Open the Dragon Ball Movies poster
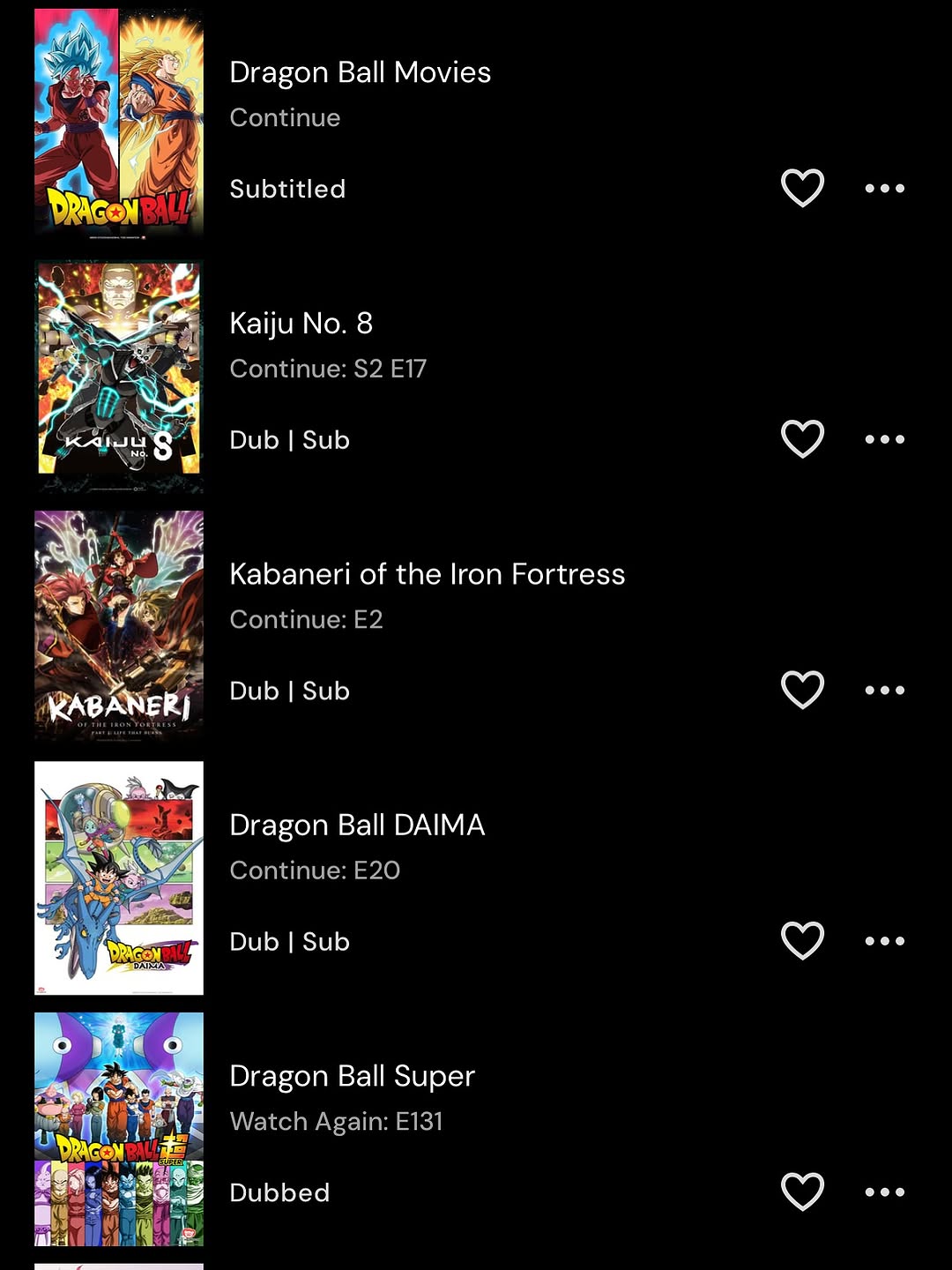The width and height of the screenshot is (952, 1270). (119, 124)
